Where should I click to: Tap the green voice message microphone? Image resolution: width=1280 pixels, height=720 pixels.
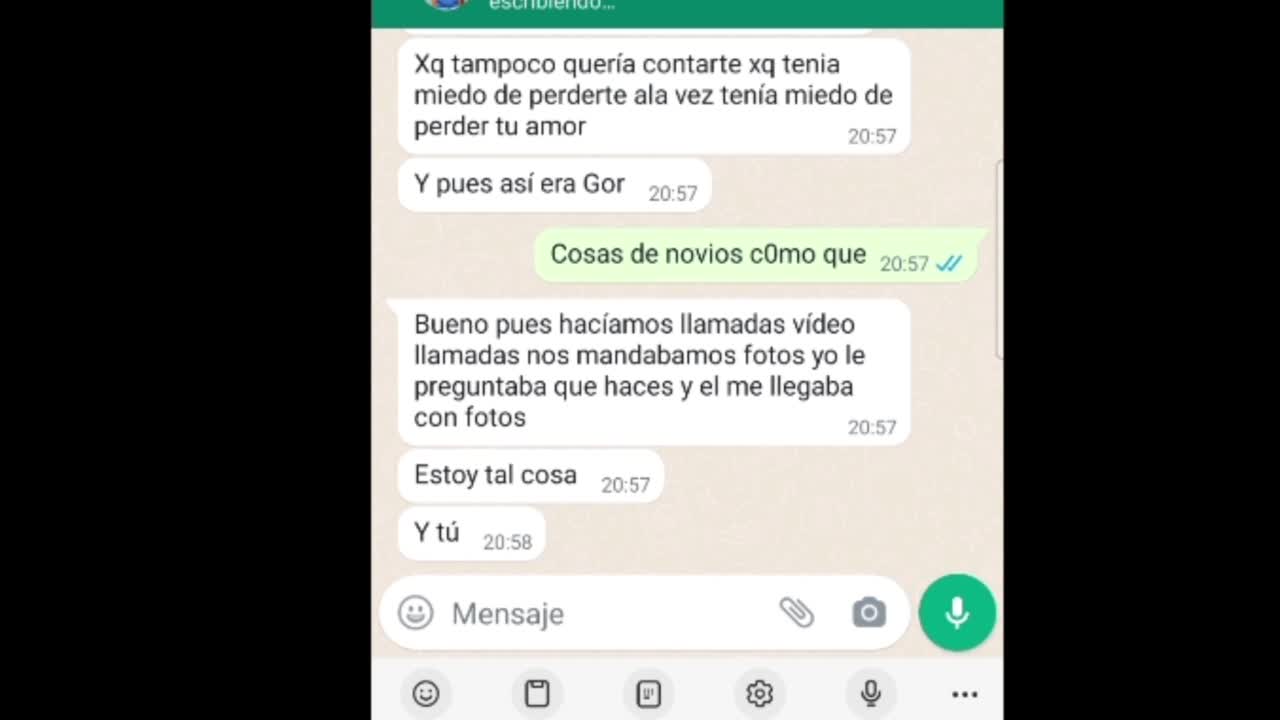tap(957, 613)
